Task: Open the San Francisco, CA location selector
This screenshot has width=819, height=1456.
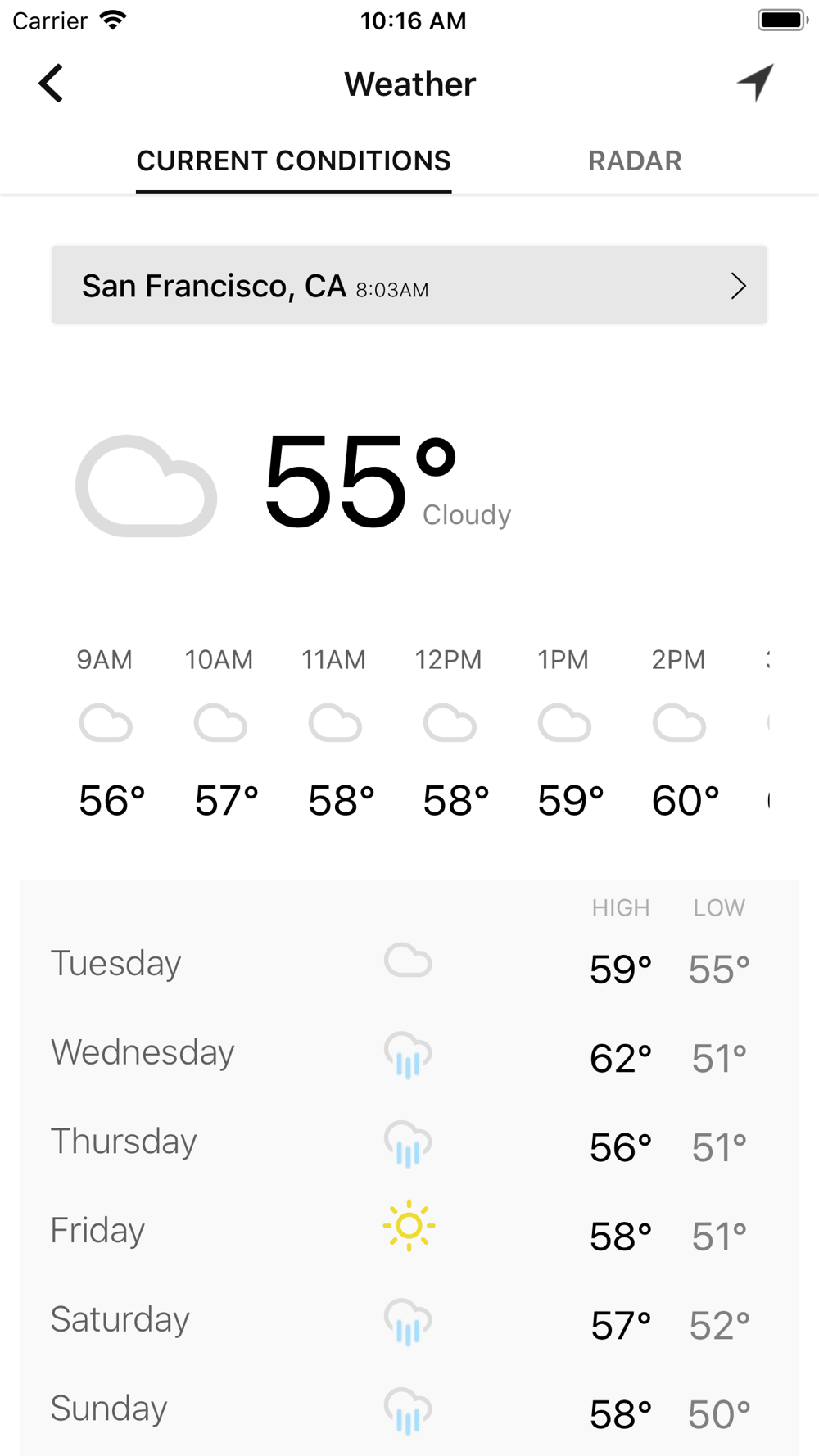Action: 409,285
